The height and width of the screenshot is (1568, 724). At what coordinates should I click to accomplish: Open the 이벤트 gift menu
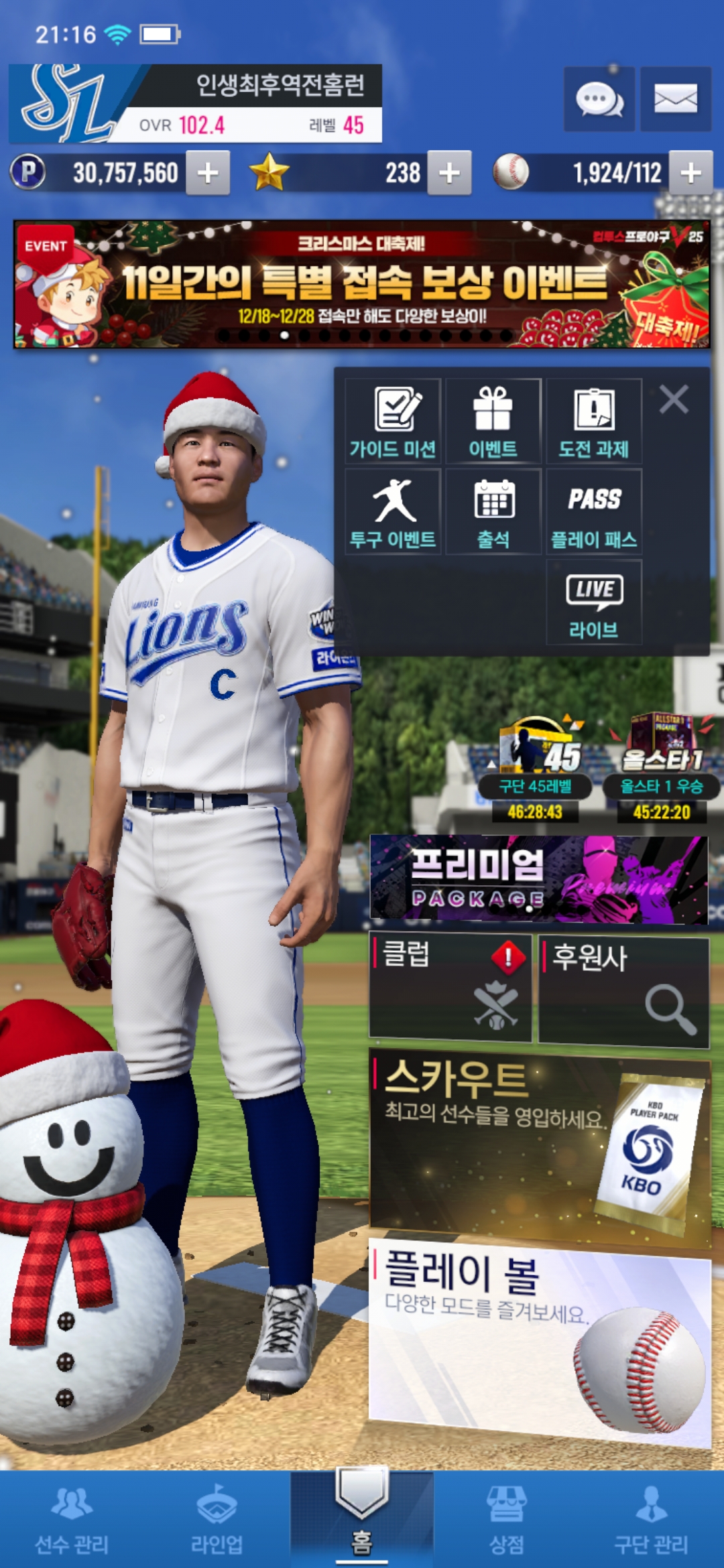pyautogui.click(x=493, y=421)
